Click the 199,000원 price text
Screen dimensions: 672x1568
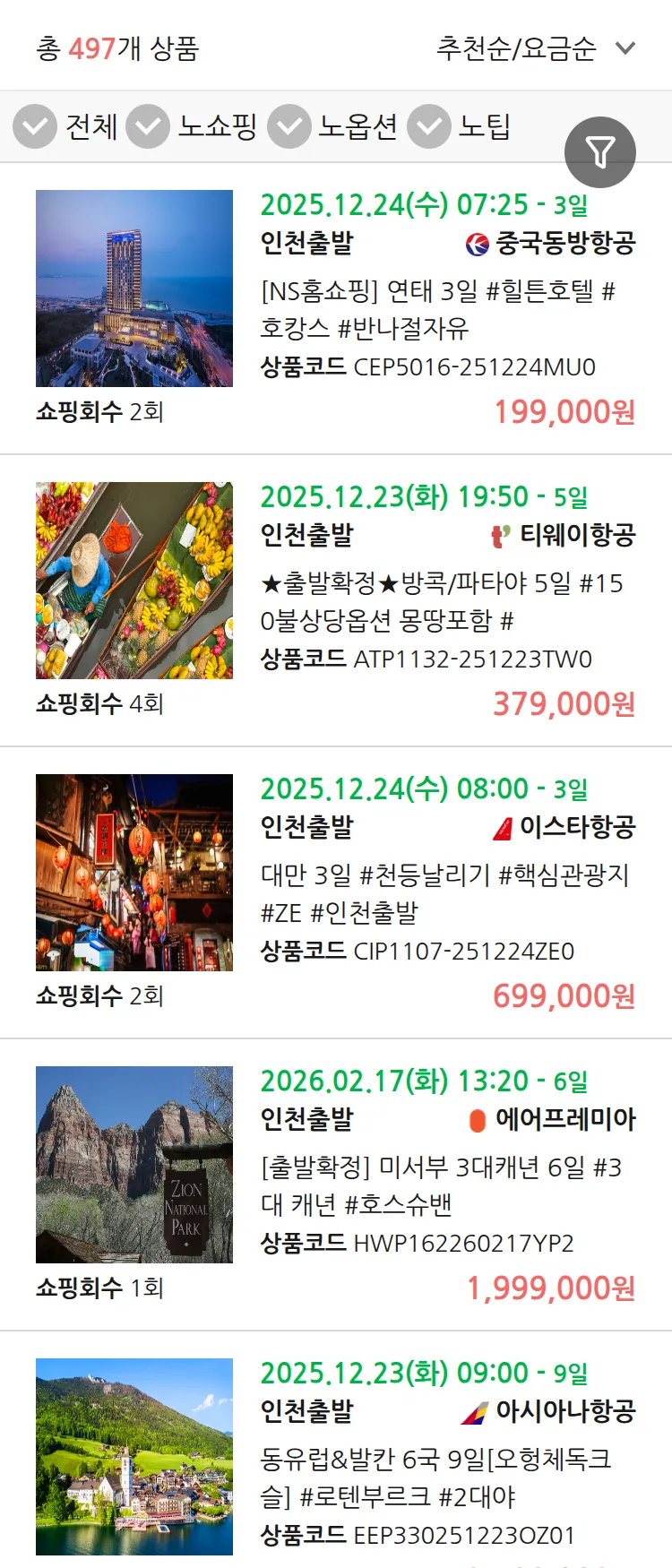click(x=563, y=413)
